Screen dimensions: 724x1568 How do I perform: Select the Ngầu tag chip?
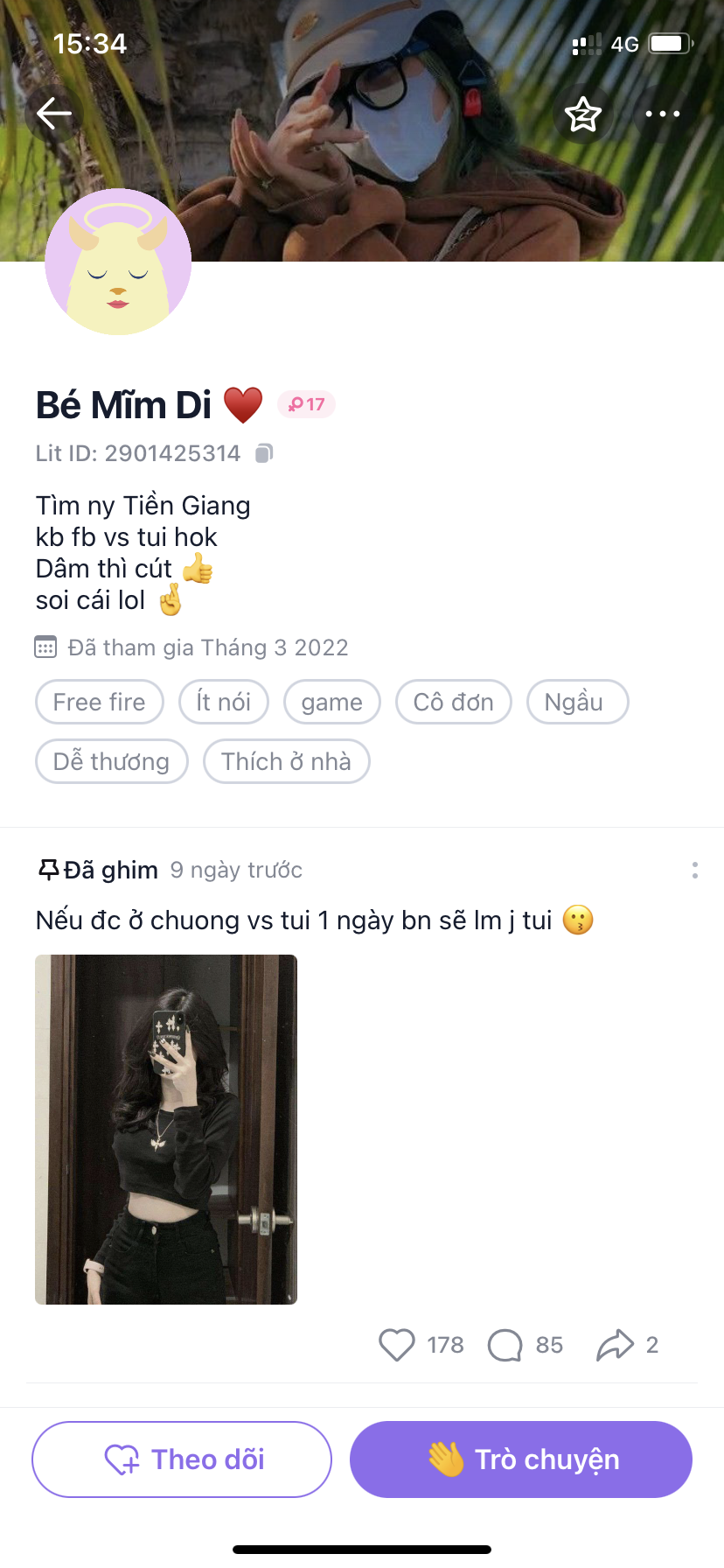click(x=577, y=702)
